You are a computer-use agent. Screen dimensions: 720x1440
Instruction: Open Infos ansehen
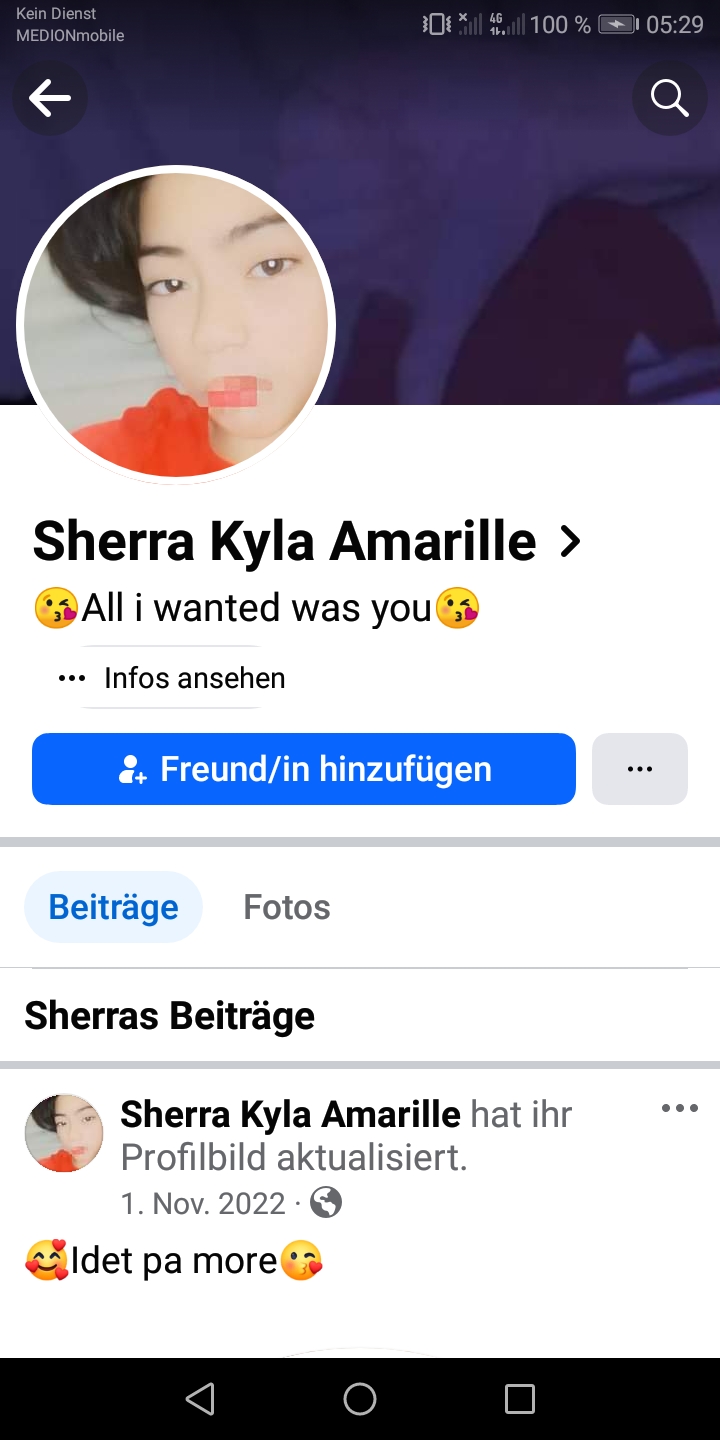click(171, 678)
